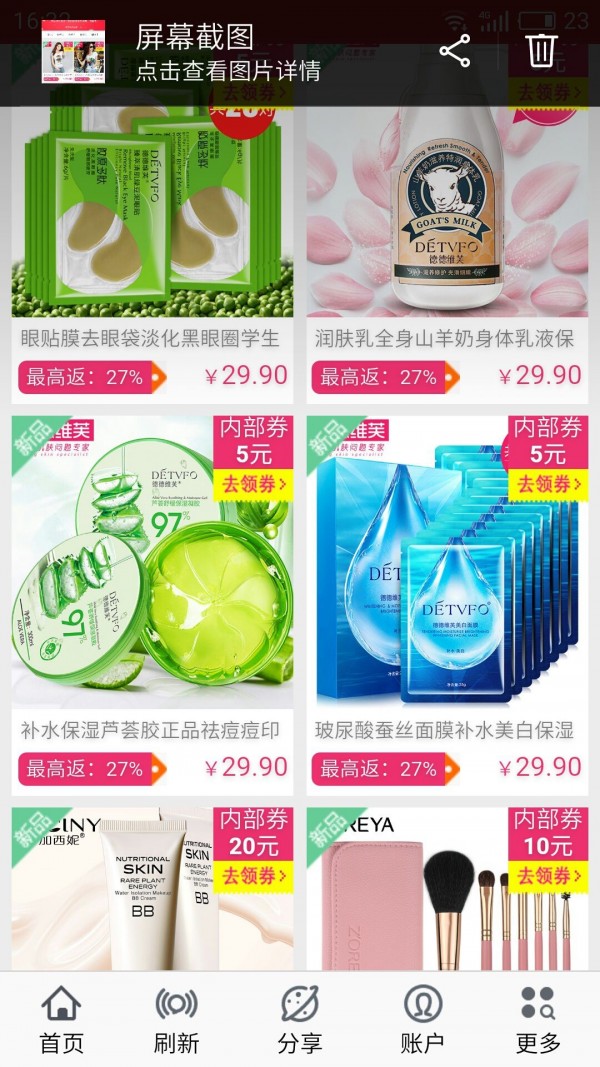Switch to the 分享 tab

(x=299, y=1019)
